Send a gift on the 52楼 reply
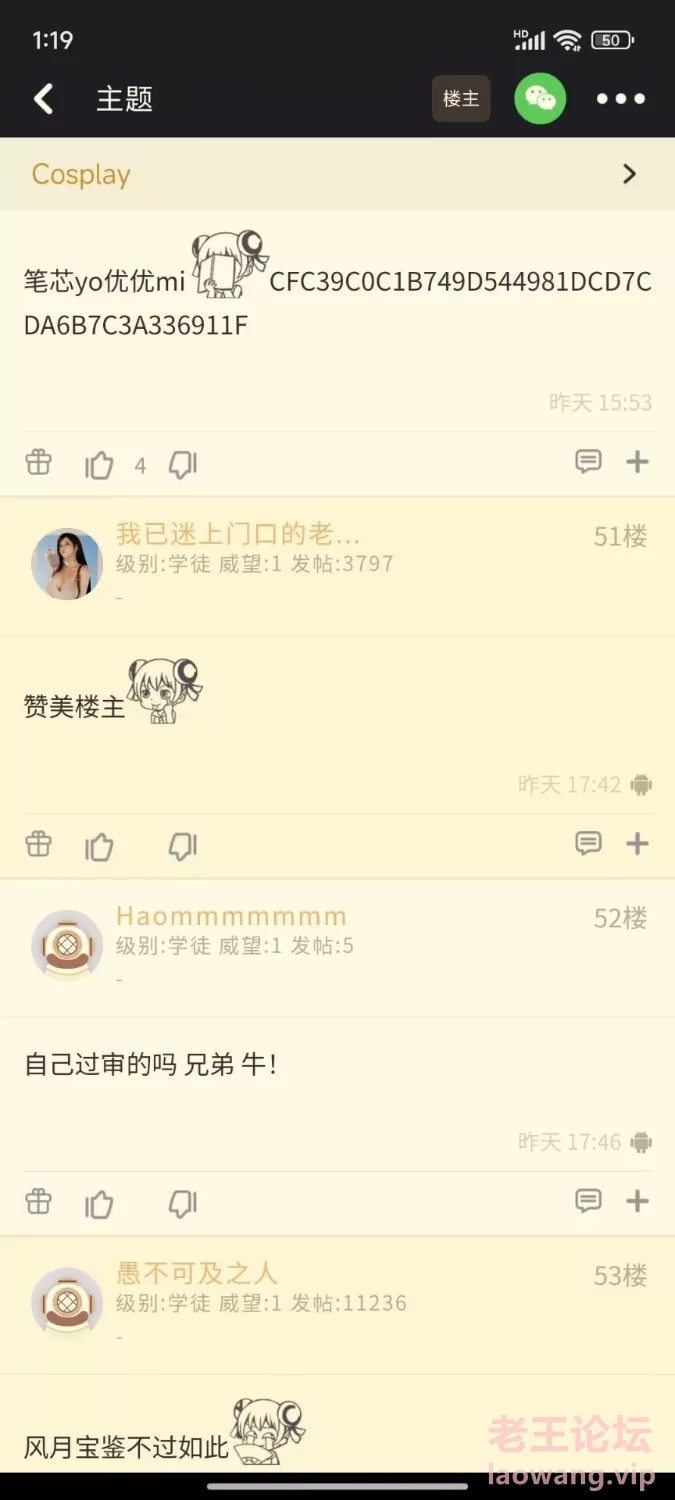Viewport: 675px width, 1500px height. click(38, 1201)
